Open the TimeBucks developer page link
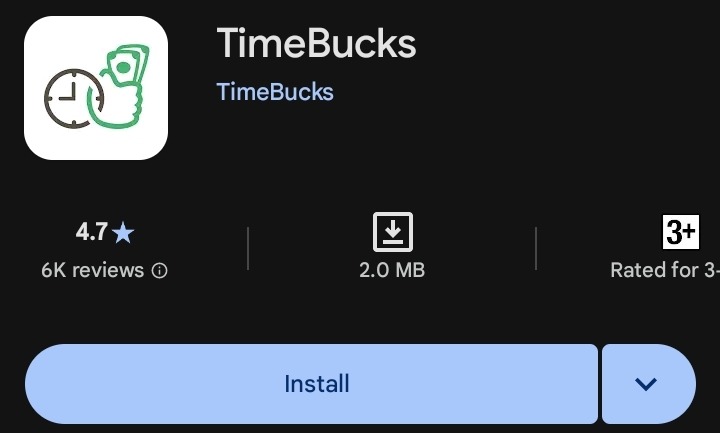This screenshot has height=433, width=720. coord(275,92)
